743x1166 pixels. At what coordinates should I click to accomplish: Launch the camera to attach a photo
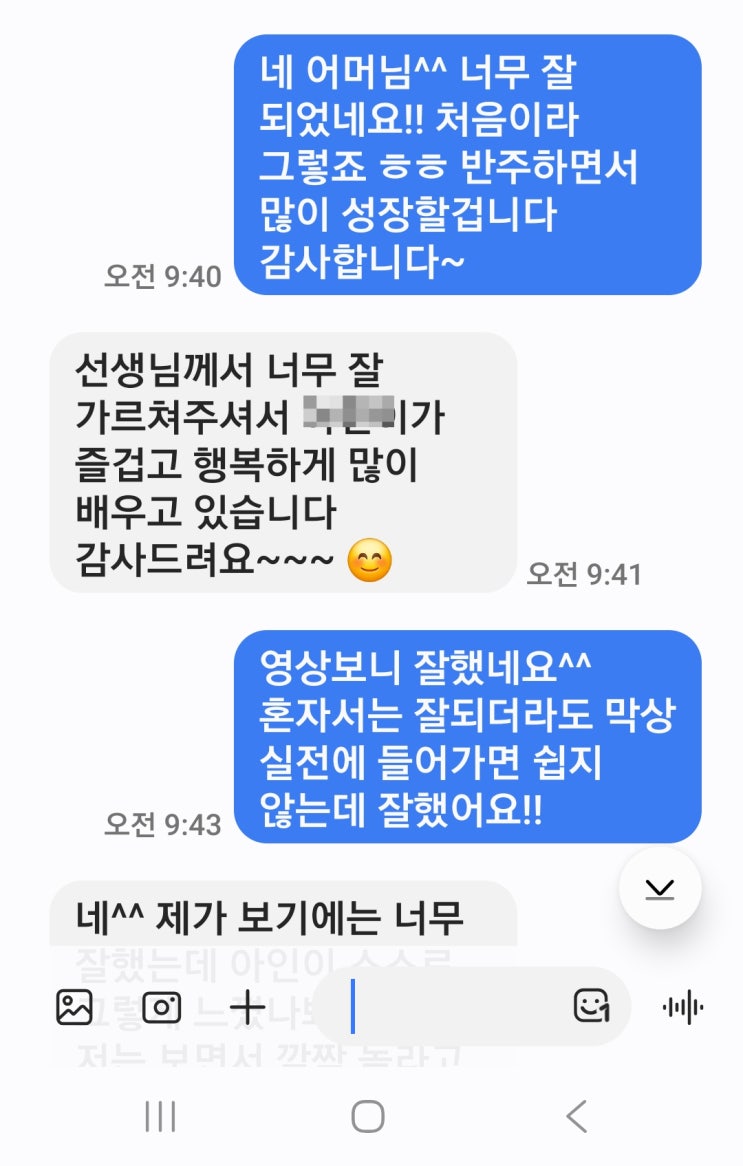tap(161, 1007)
